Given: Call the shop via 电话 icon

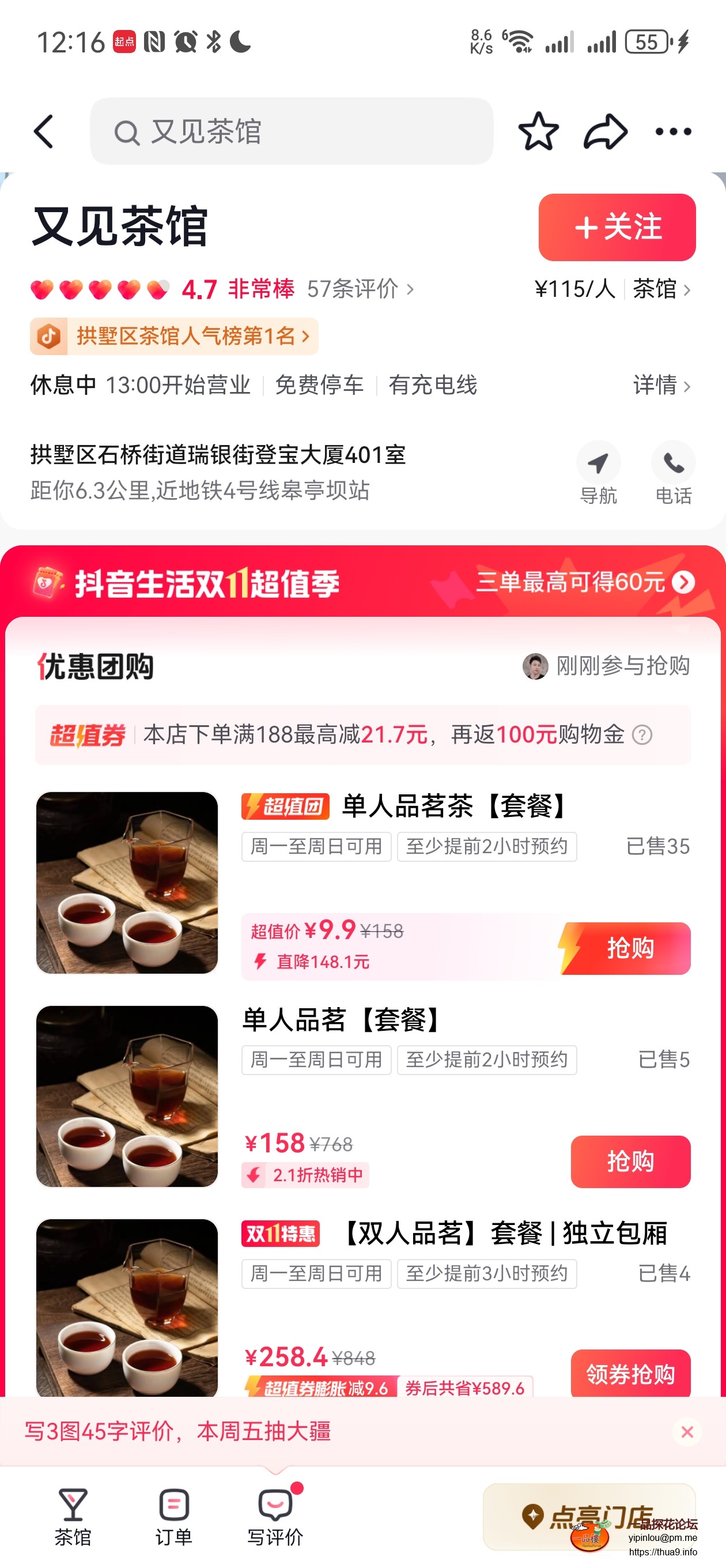Looking at the screenshot, I should click(x=672, y=473).
